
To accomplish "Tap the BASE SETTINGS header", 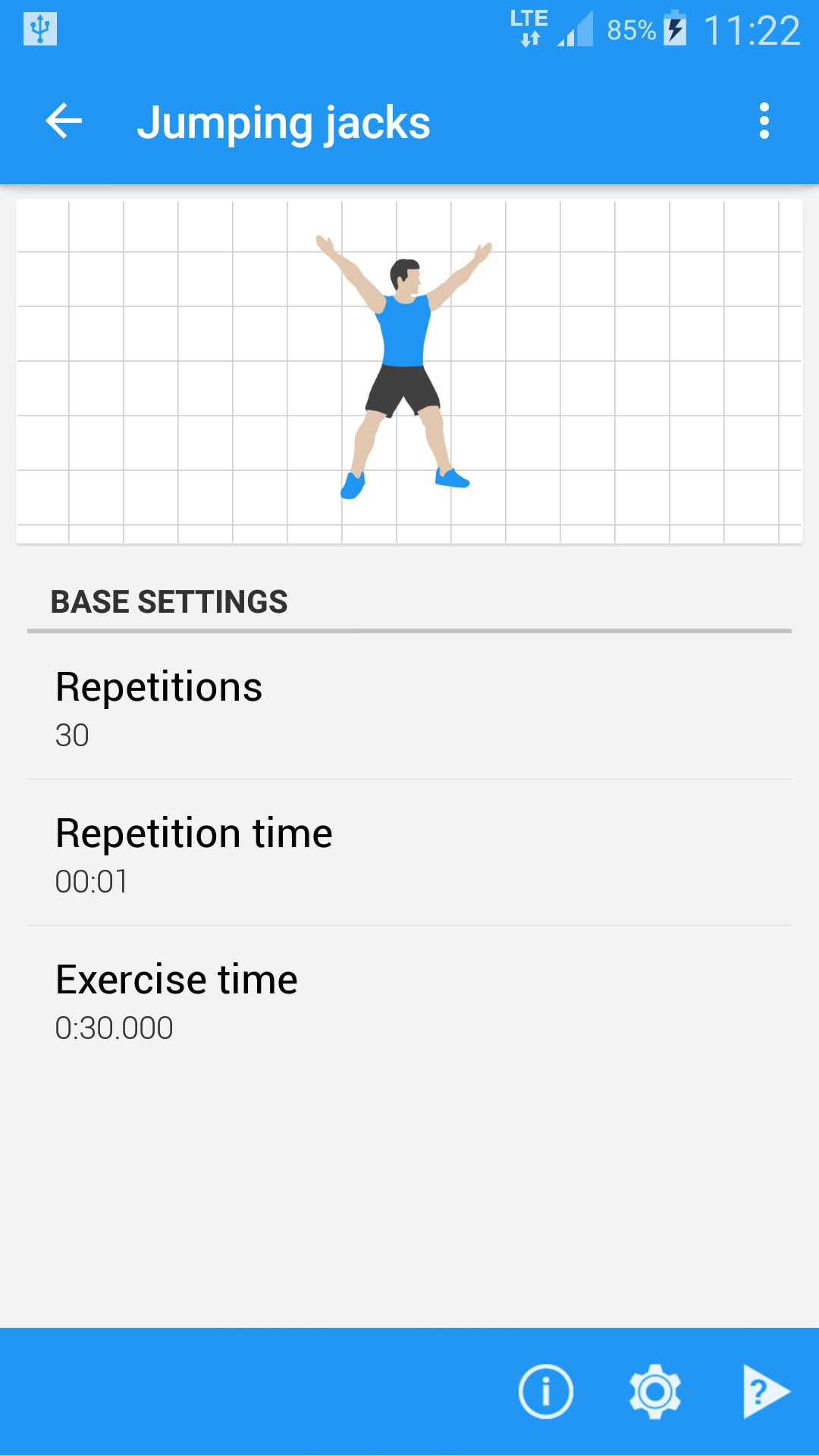I will pyautogui.click(x=169, y=601).
